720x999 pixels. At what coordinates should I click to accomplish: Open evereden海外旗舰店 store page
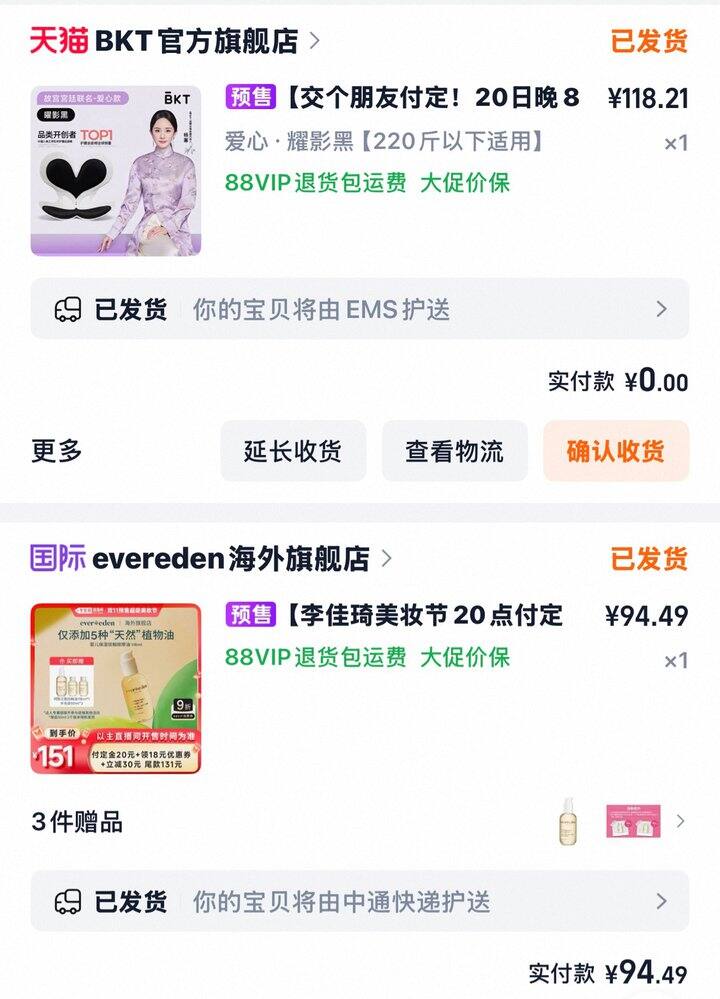pyautogui.click(x=230, y=558)
